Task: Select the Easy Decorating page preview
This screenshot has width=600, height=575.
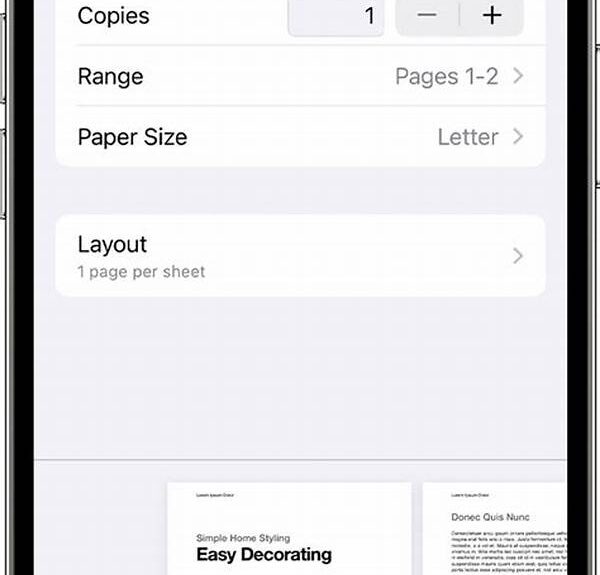Action: (x=289, y=530)
